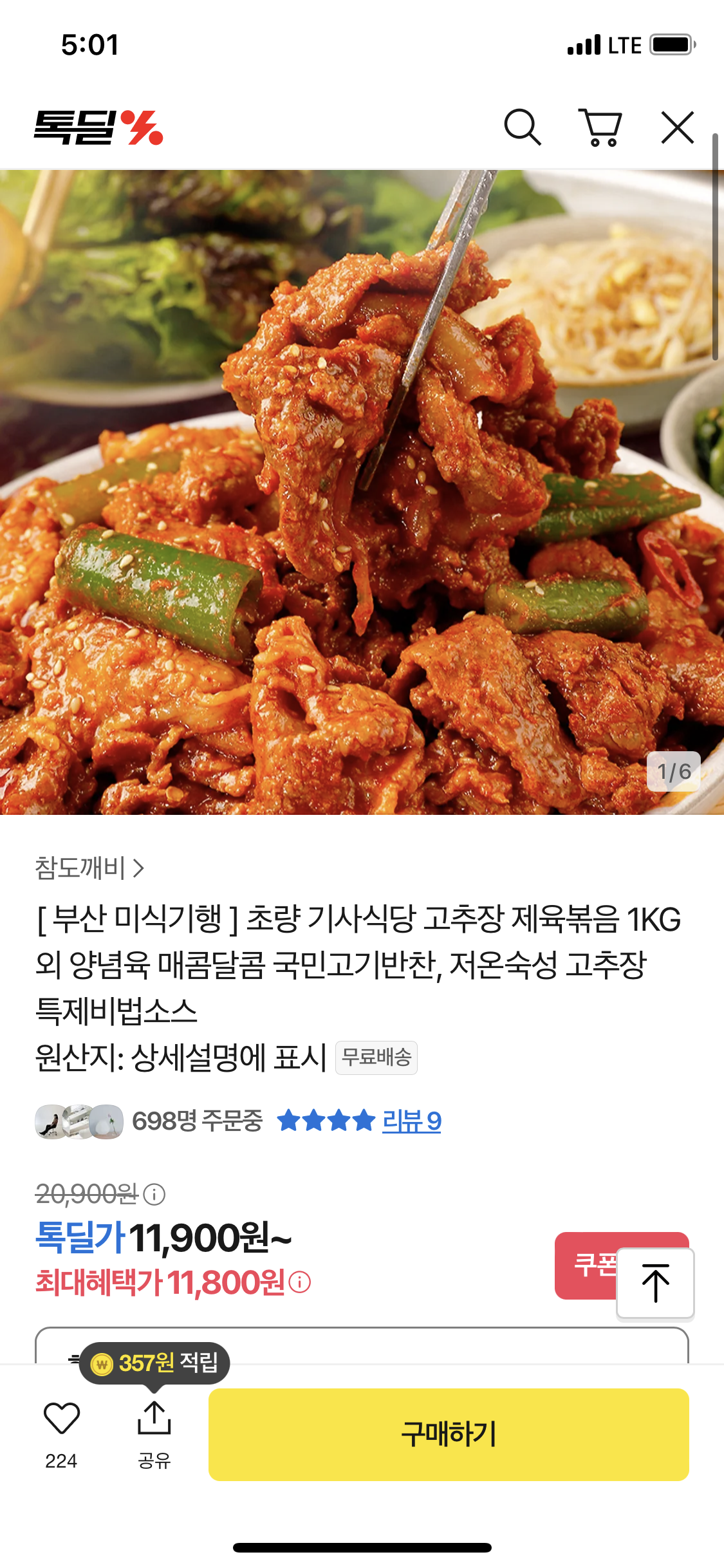Tap the yellow 구매하기 button
The width and height of the screenshot is (724, 1568).
(x=449, y=1434)
